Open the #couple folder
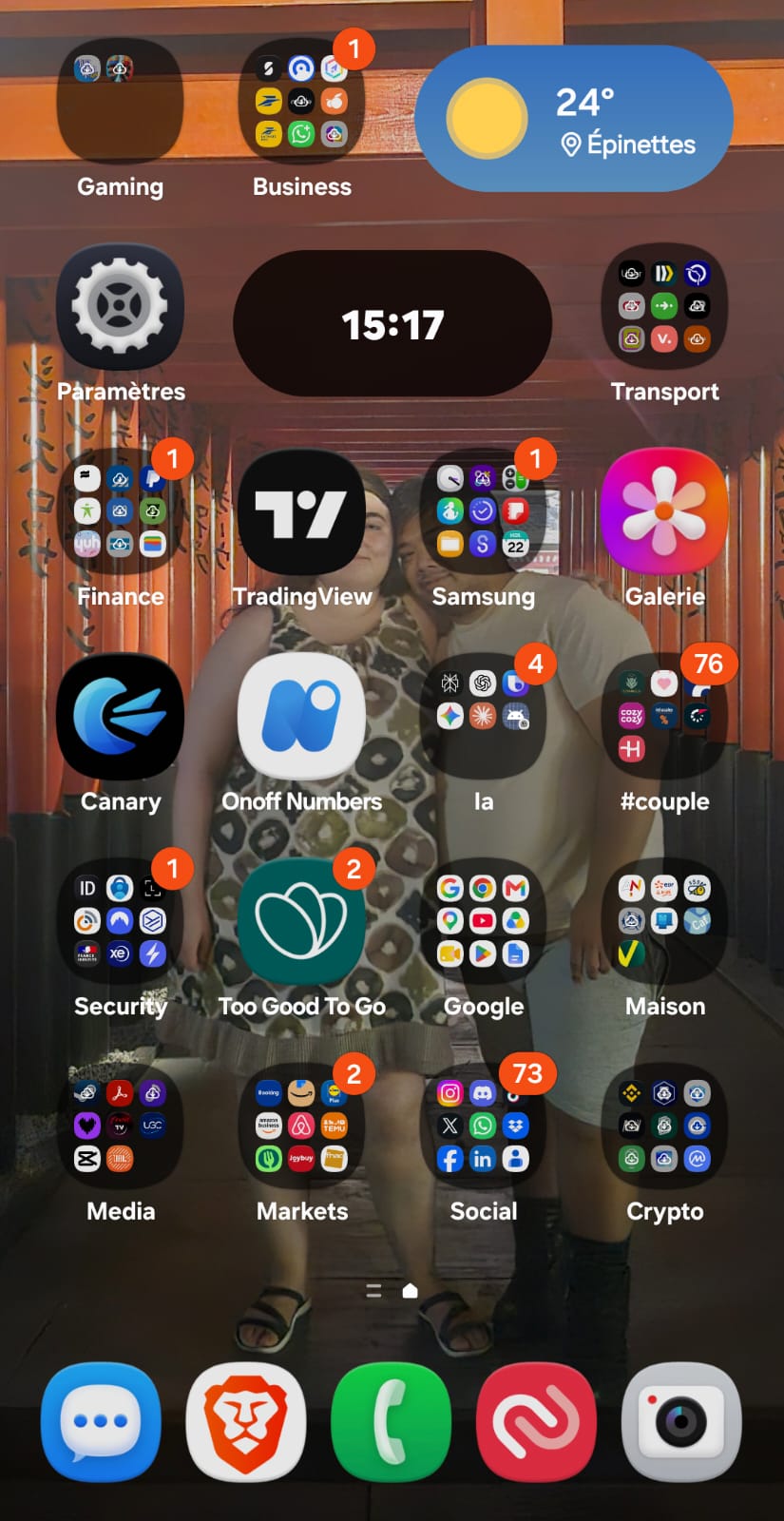This screenshot has height=1521, width=784. click(x=665, y=717)
